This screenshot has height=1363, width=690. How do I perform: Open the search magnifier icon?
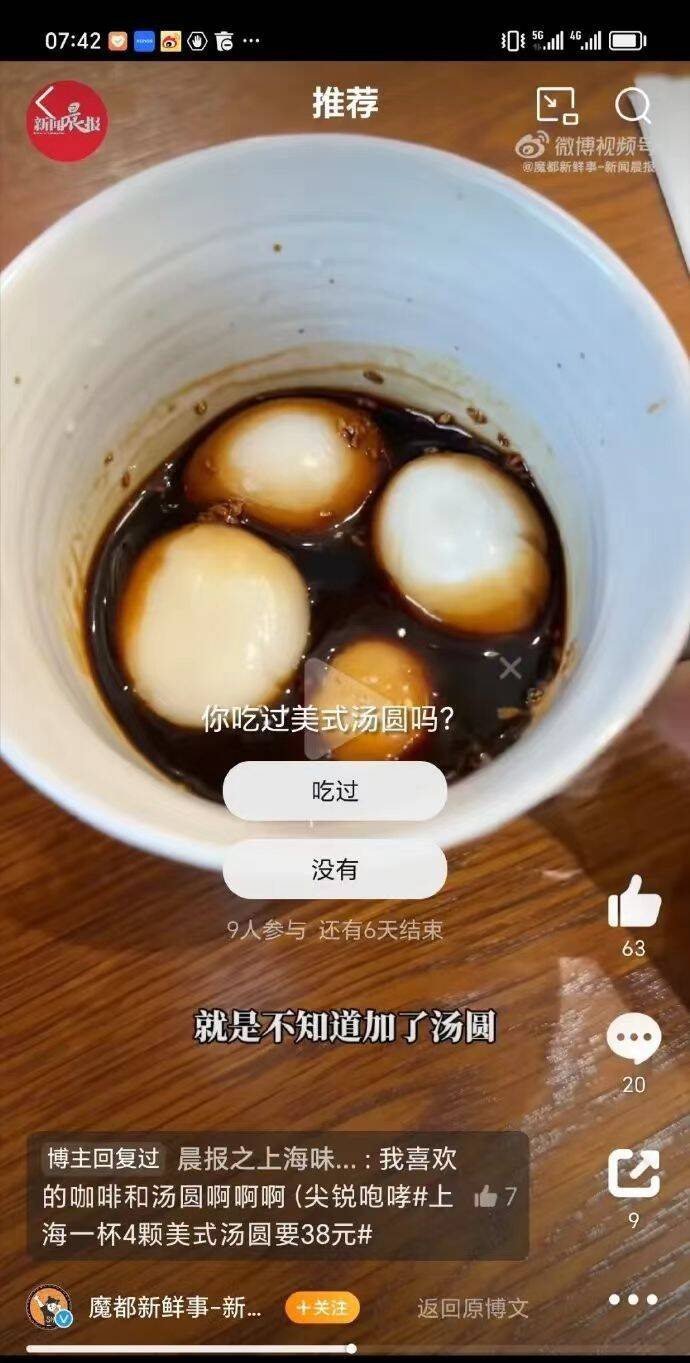click(632, 104)
